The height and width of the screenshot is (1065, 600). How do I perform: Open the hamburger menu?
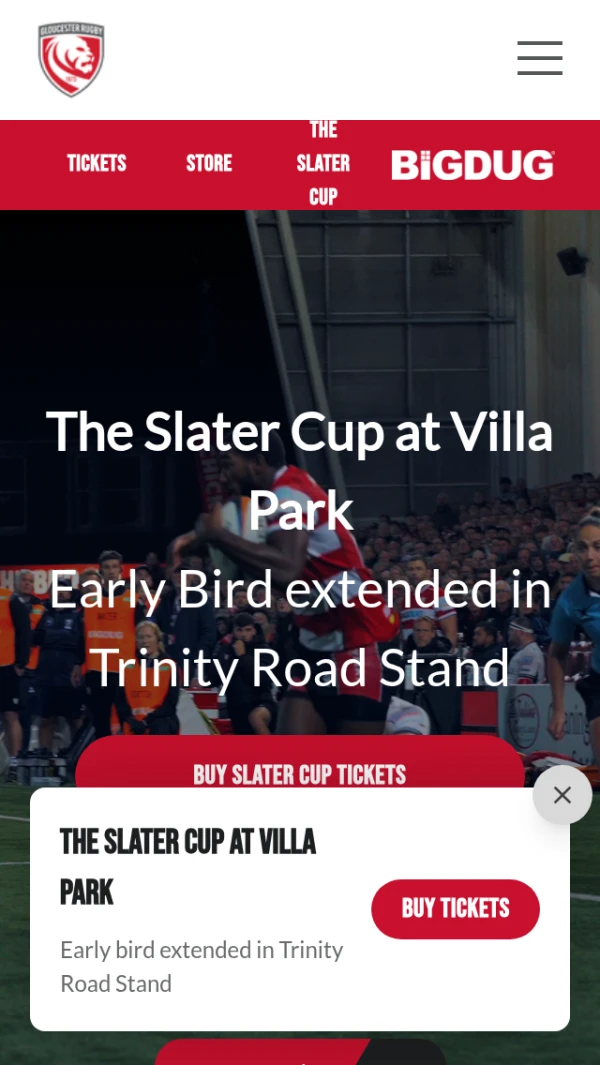(539, 58)
